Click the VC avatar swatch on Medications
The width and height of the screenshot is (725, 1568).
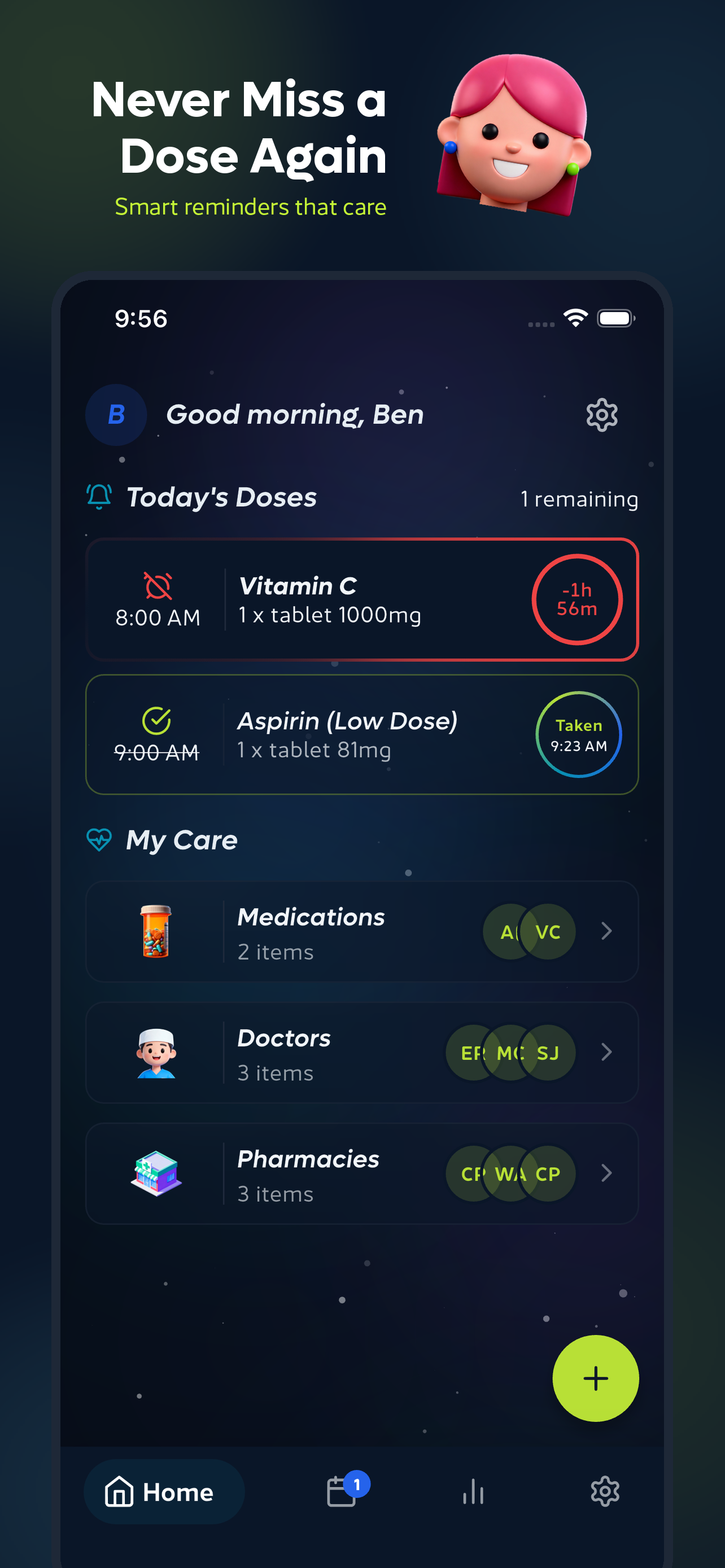pos(546,931)
